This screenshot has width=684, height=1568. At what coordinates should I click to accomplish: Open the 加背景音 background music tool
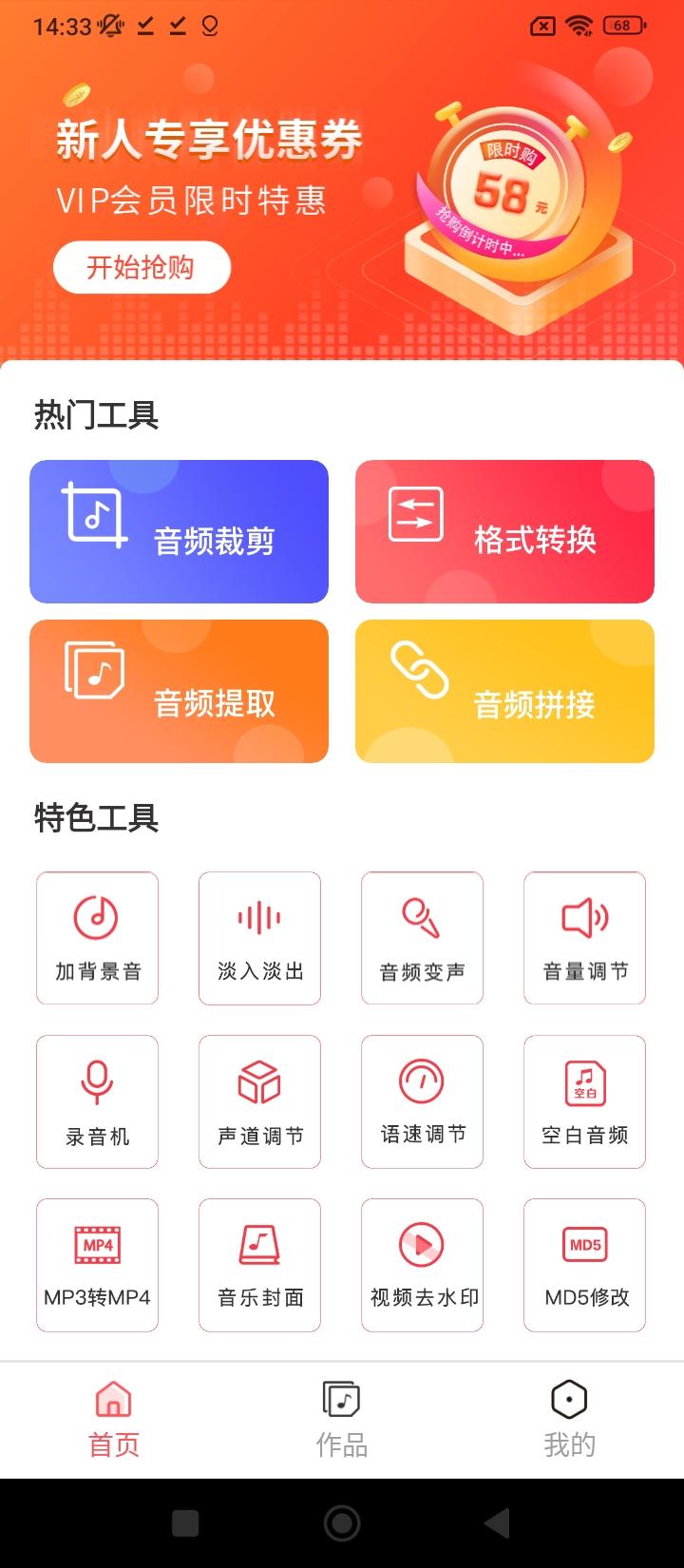point(97,938)
